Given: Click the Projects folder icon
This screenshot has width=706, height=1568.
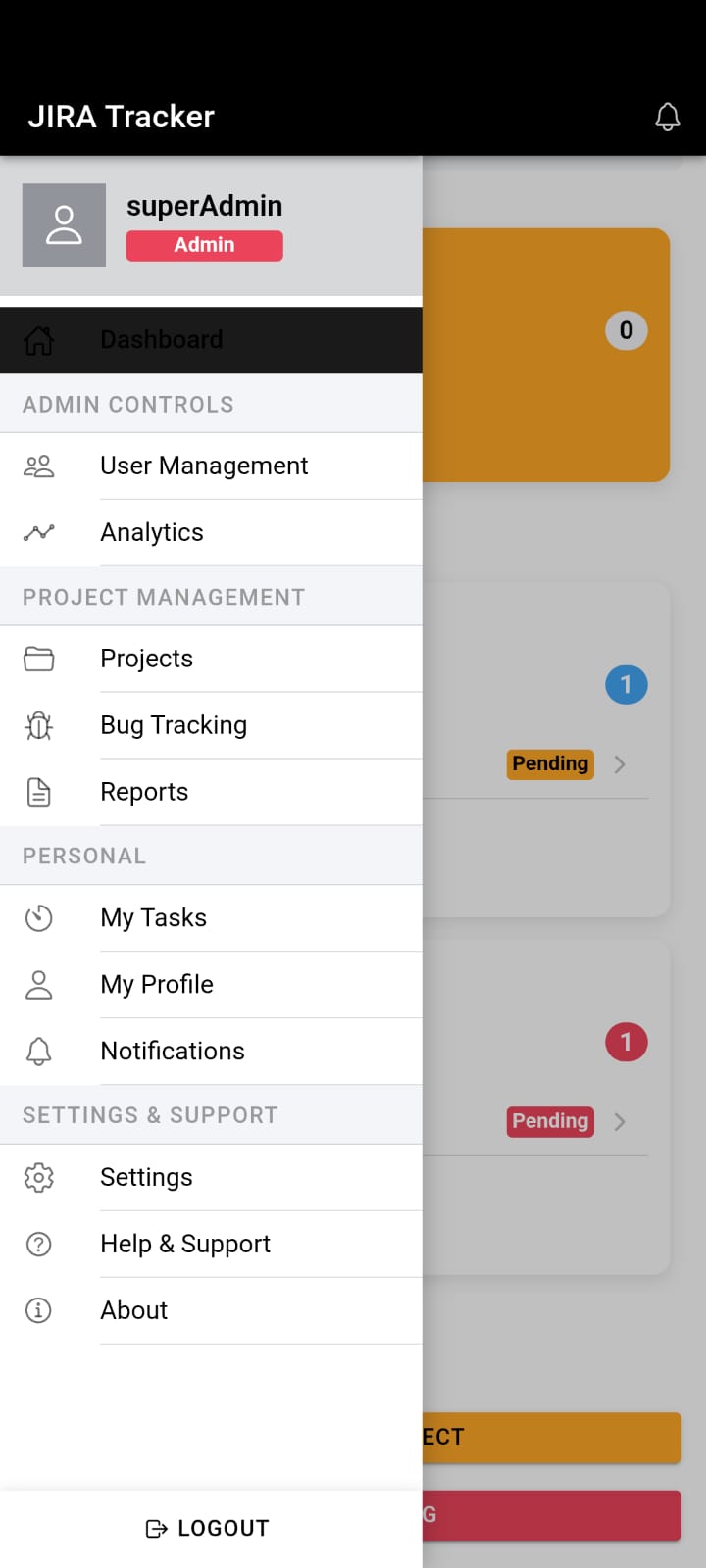Looking at the screenshot, I should (x=38, y=659).
